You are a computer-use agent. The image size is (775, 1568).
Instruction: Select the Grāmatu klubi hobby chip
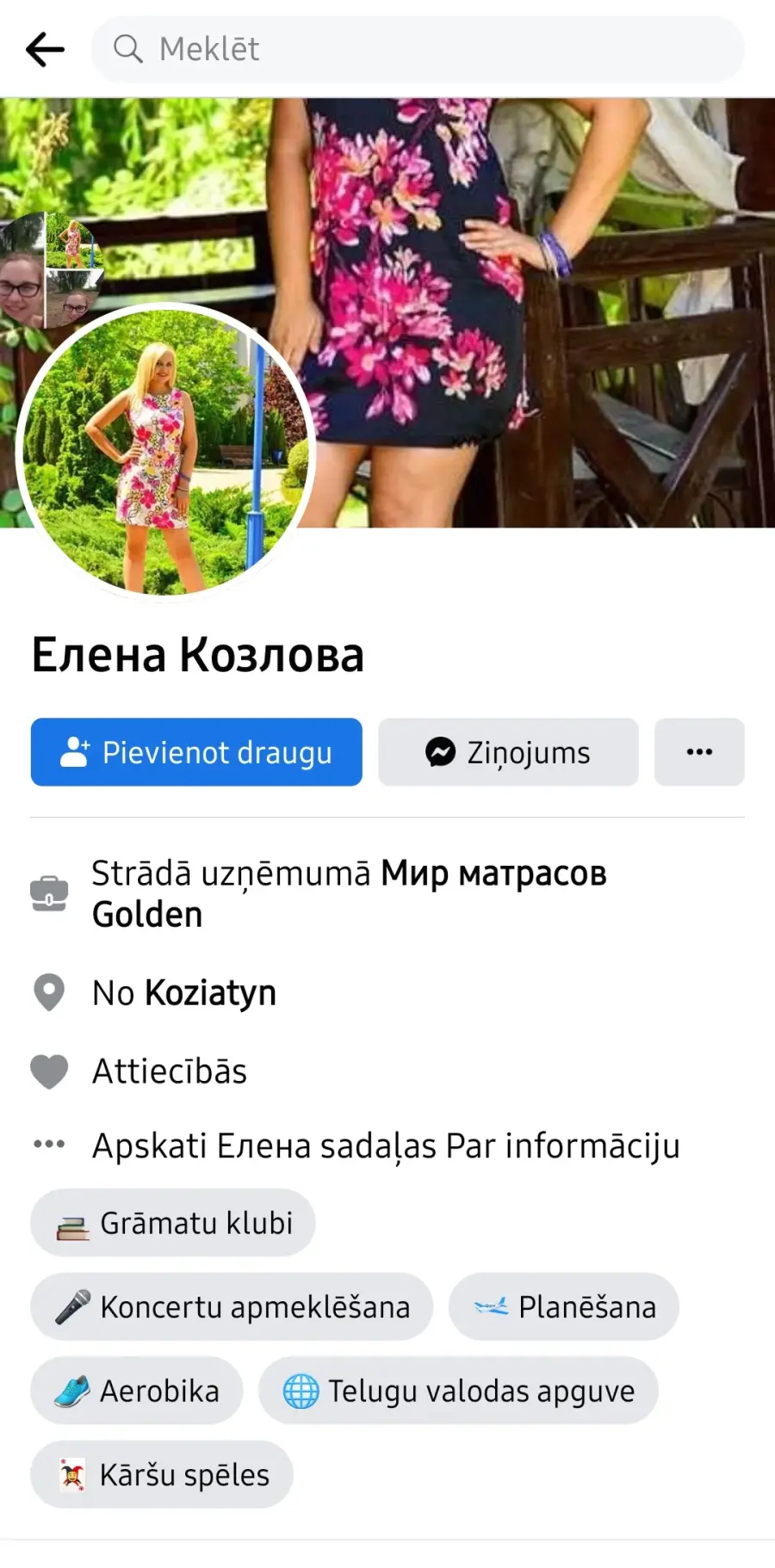pos(173,1223)
